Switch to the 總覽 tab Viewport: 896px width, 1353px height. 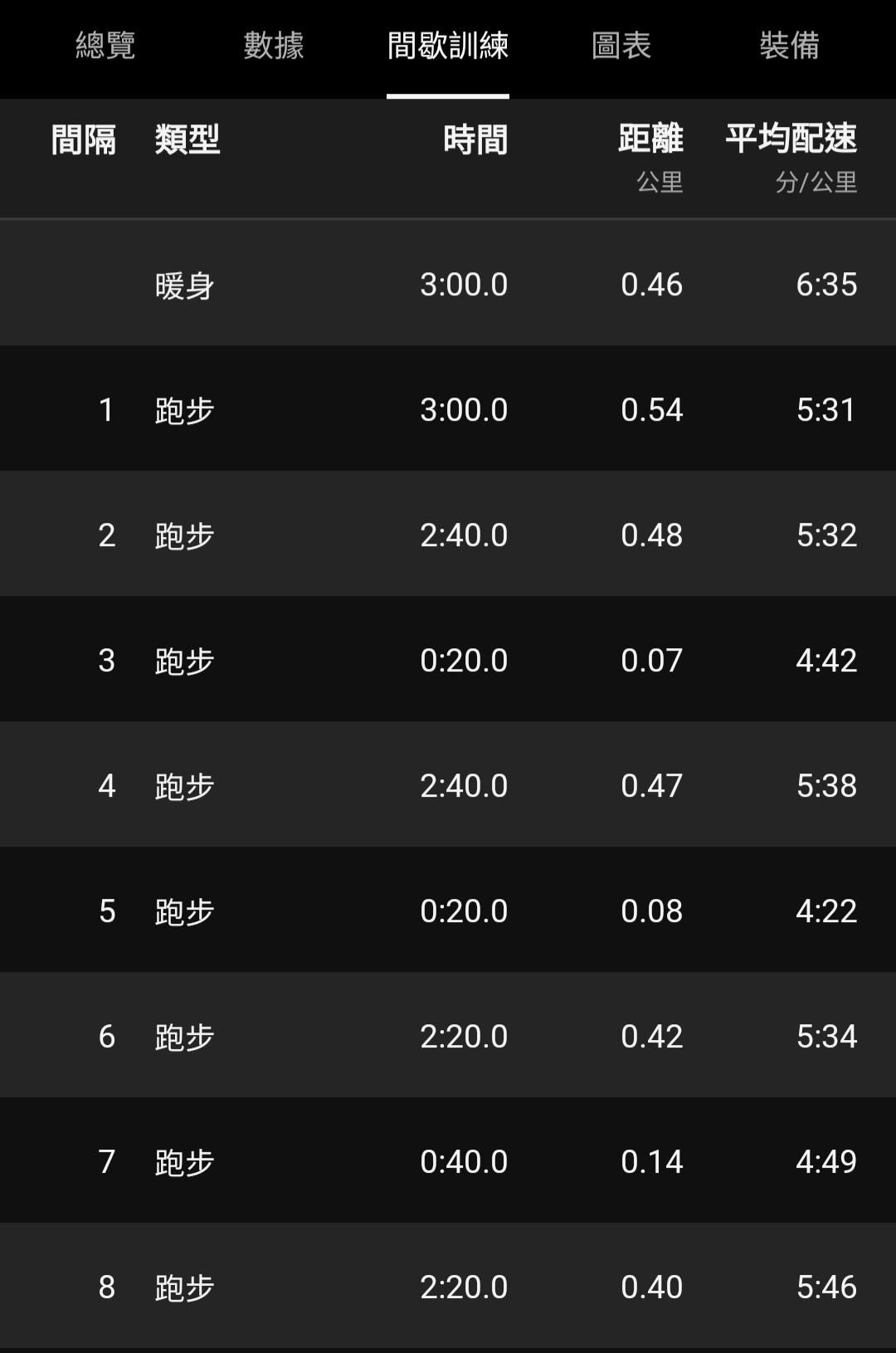point(105,46)
